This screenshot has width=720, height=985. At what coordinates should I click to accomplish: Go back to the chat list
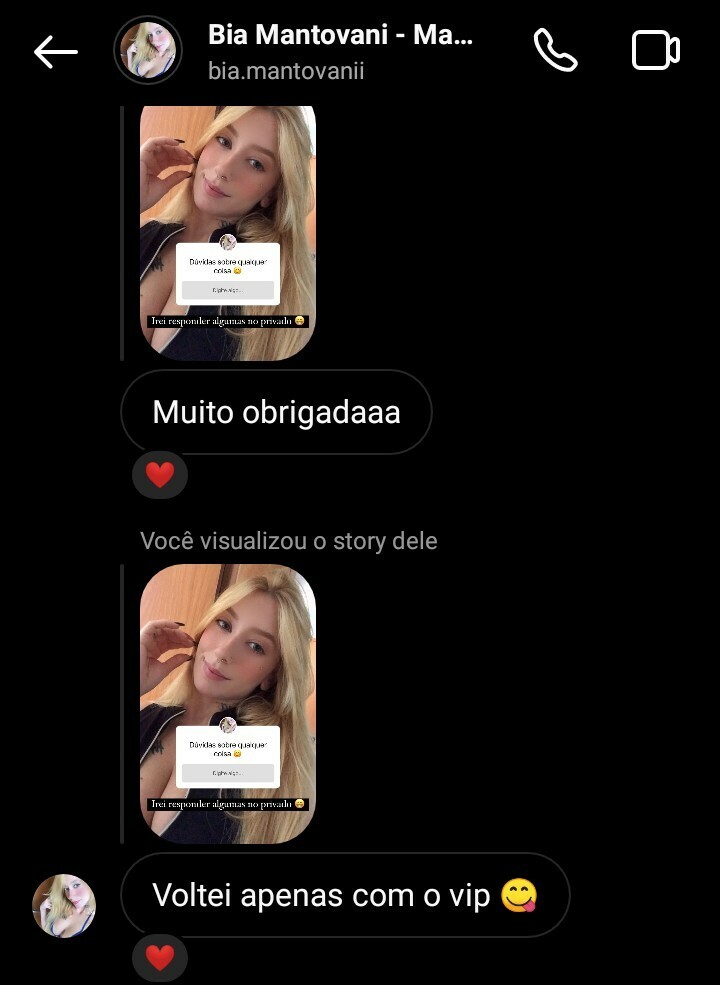[55, 52]
